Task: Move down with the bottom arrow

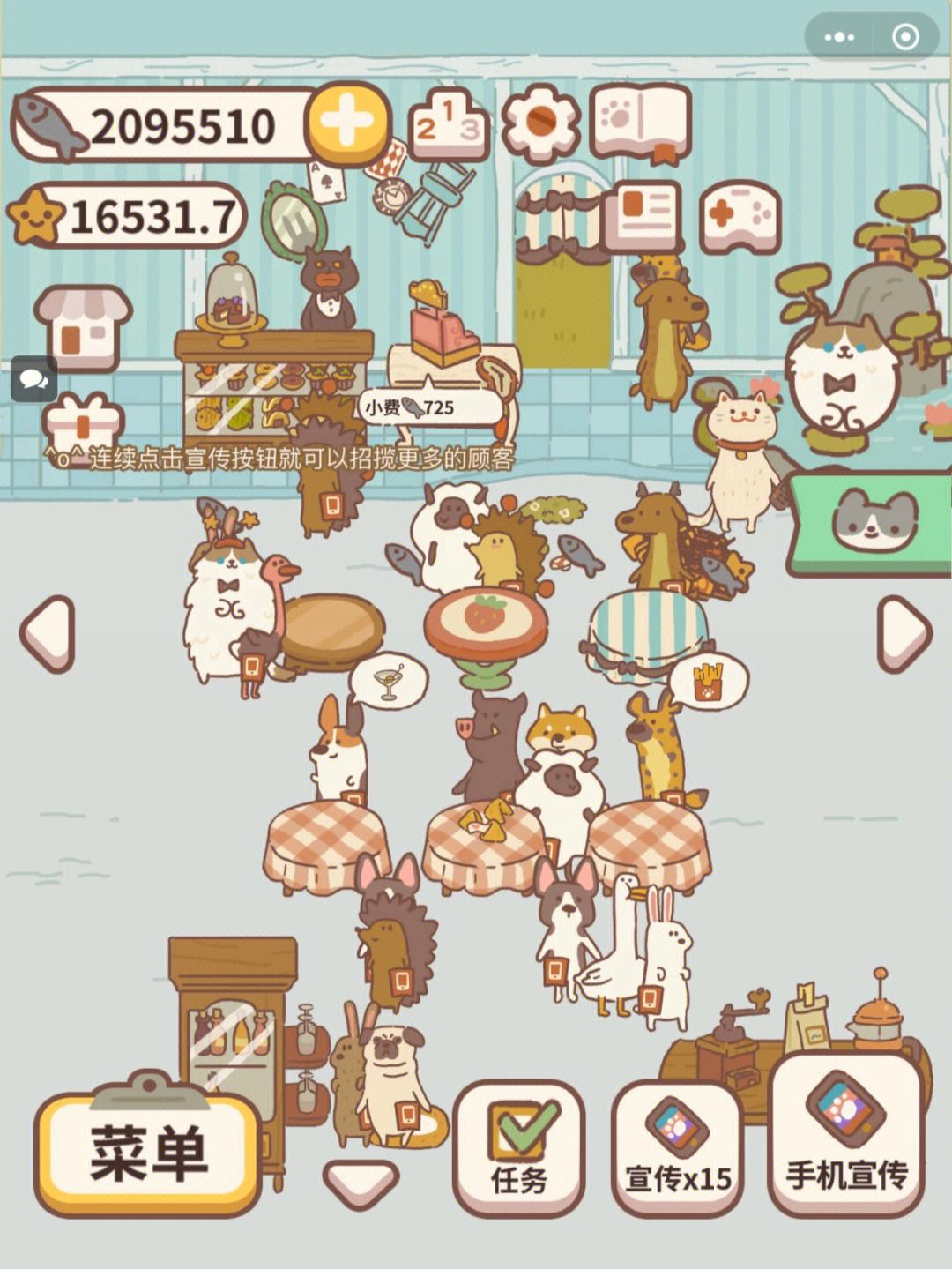Action: coord(361,1182)
